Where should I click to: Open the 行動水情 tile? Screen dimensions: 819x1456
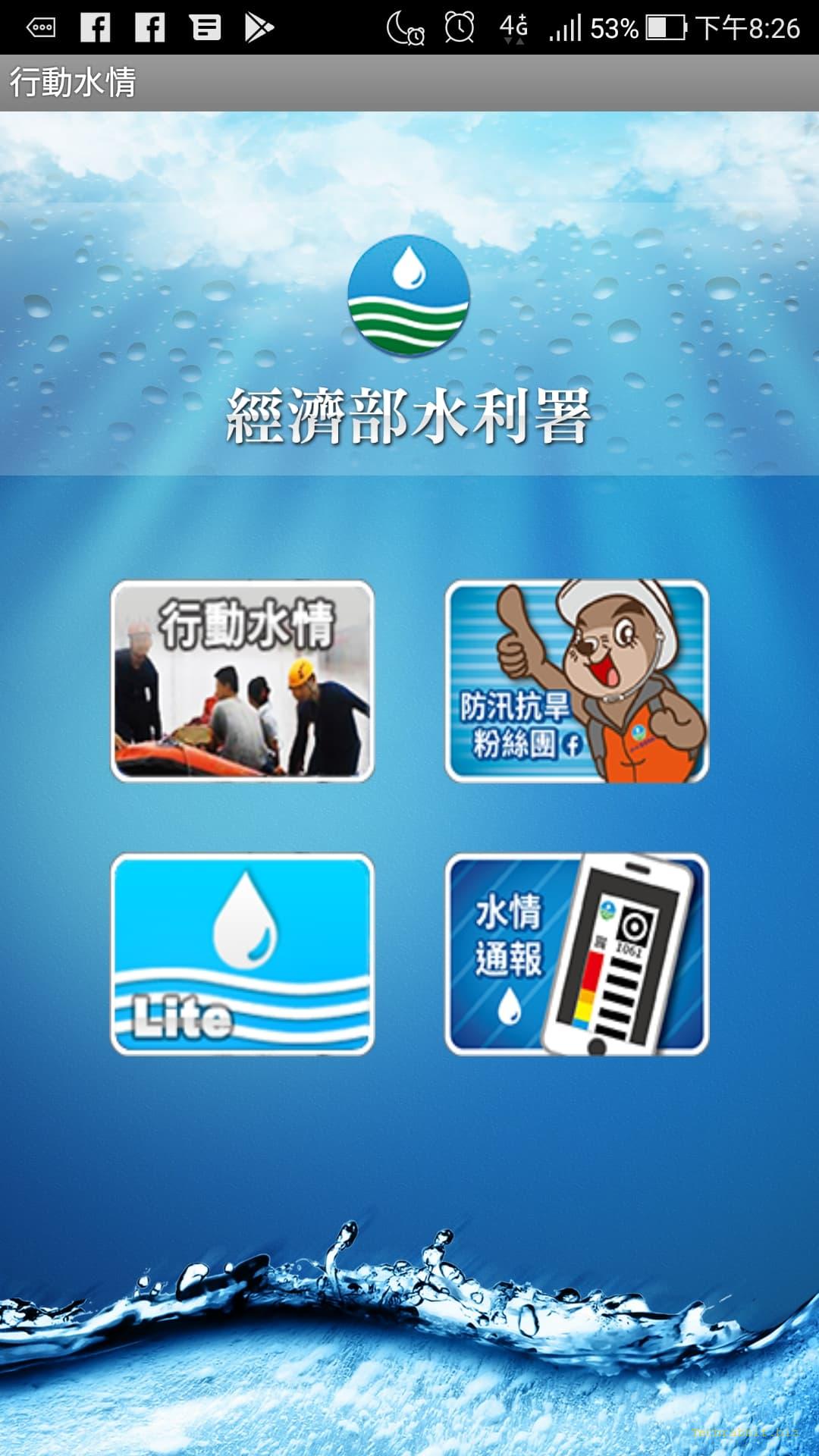(243, 681)
